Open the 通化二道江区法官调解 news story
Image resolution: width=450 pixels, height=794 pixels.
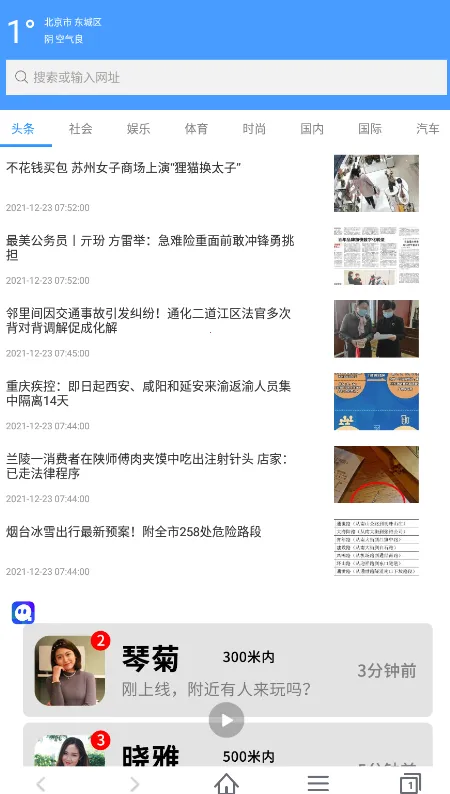tap(213, 329)
